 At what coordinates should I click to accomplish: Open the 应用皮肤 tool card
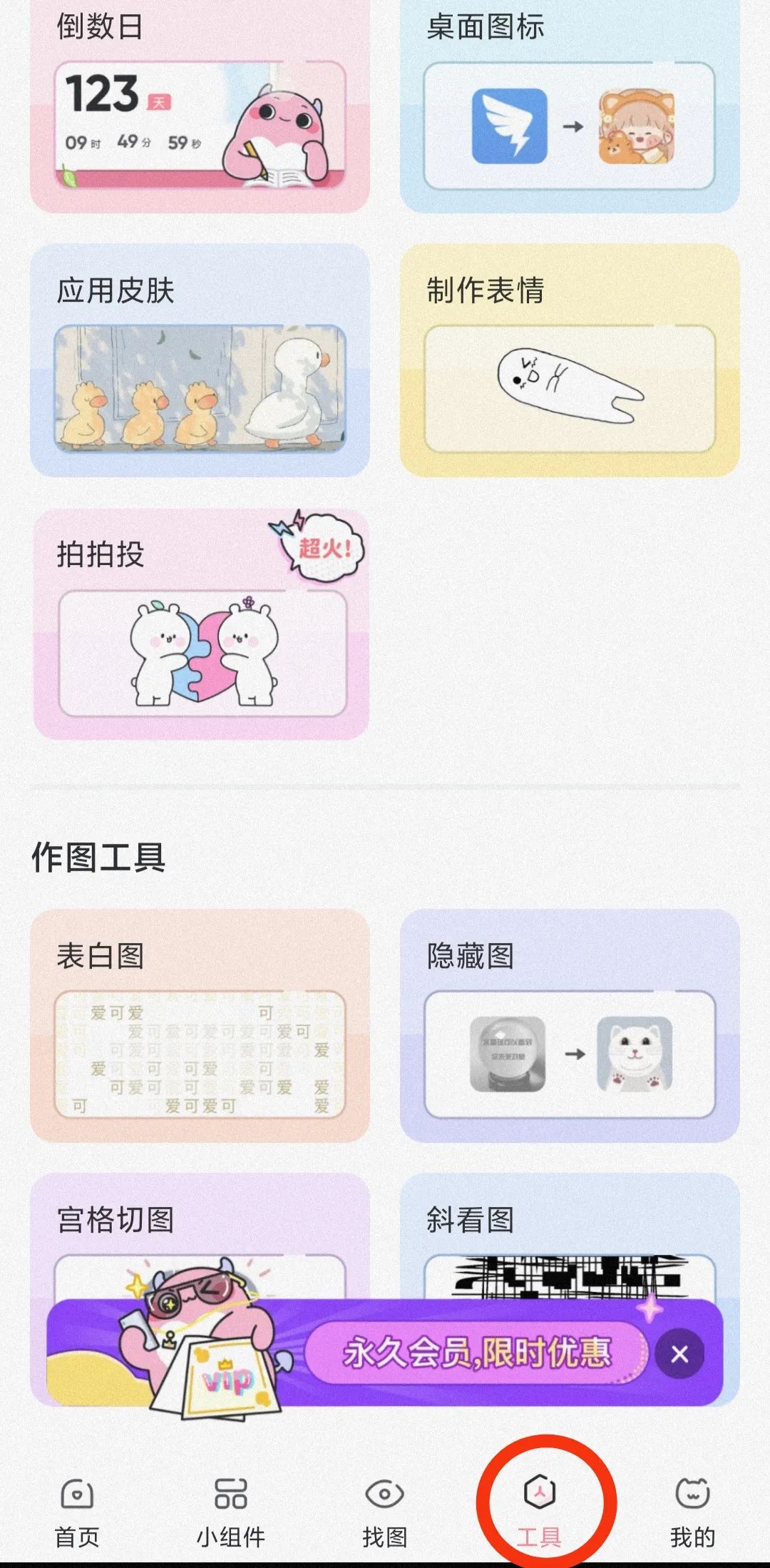200,360
